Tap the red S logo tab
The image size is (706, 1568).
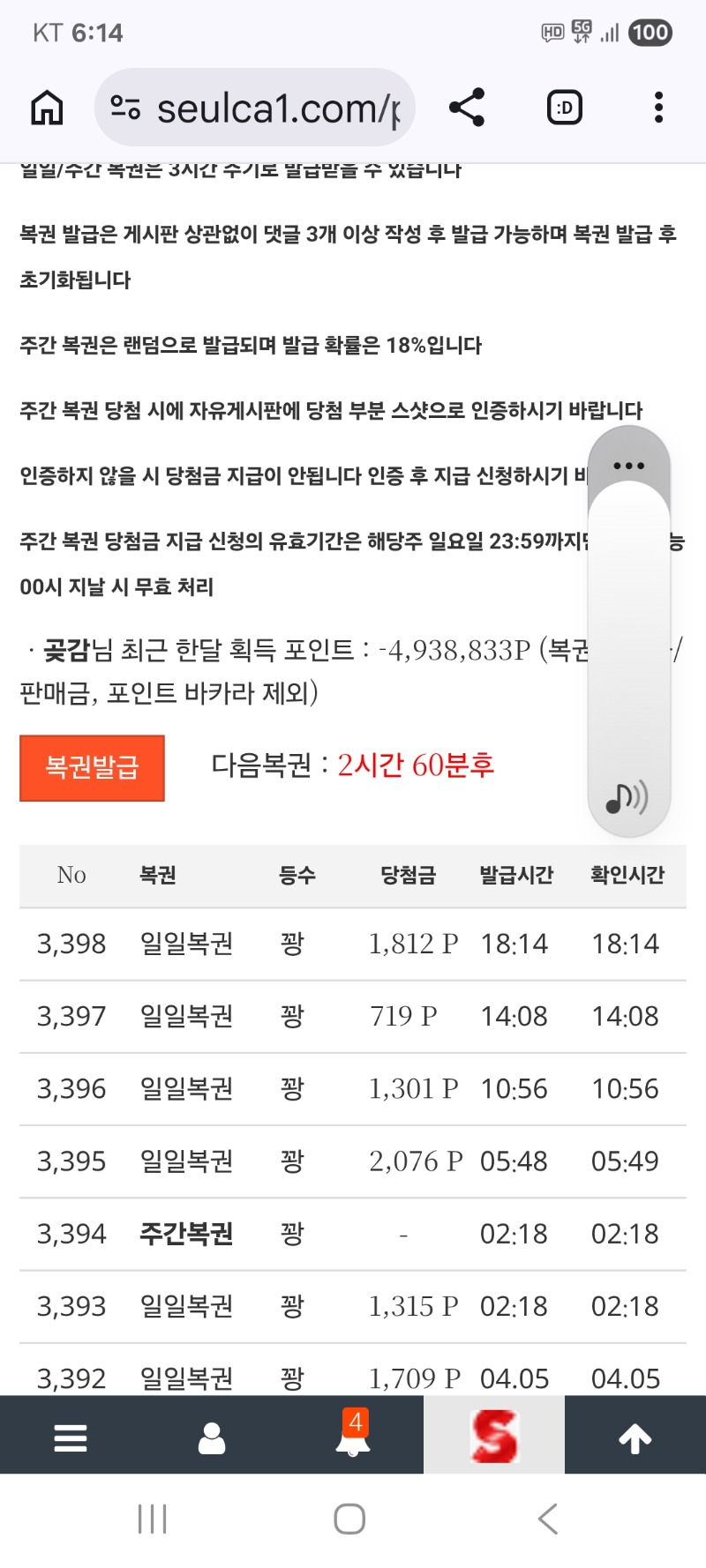tap(494, 1437)
